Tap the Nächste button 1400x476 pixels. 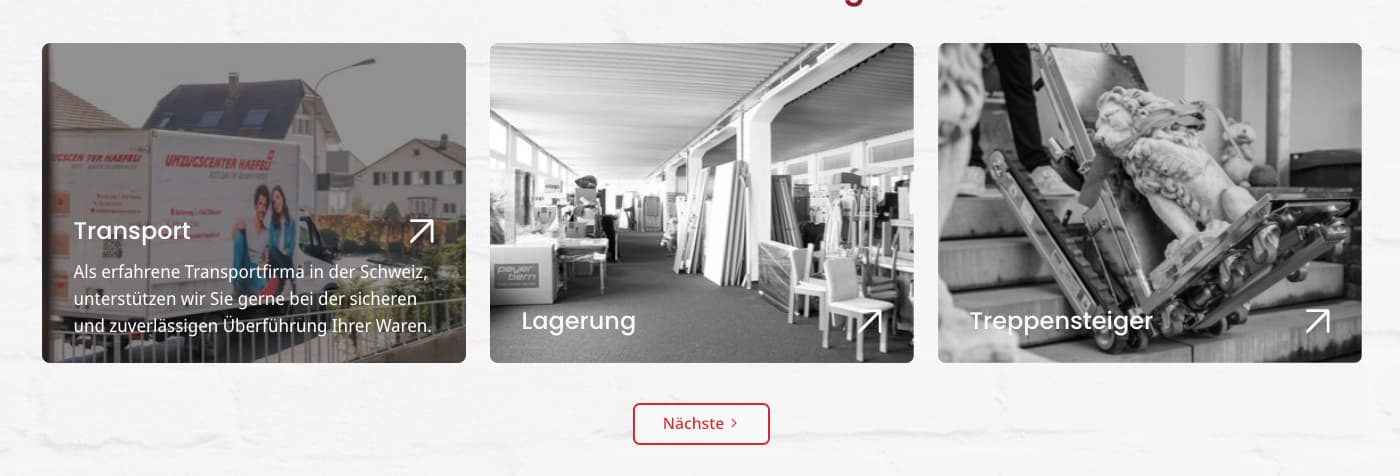coord(701,424)
